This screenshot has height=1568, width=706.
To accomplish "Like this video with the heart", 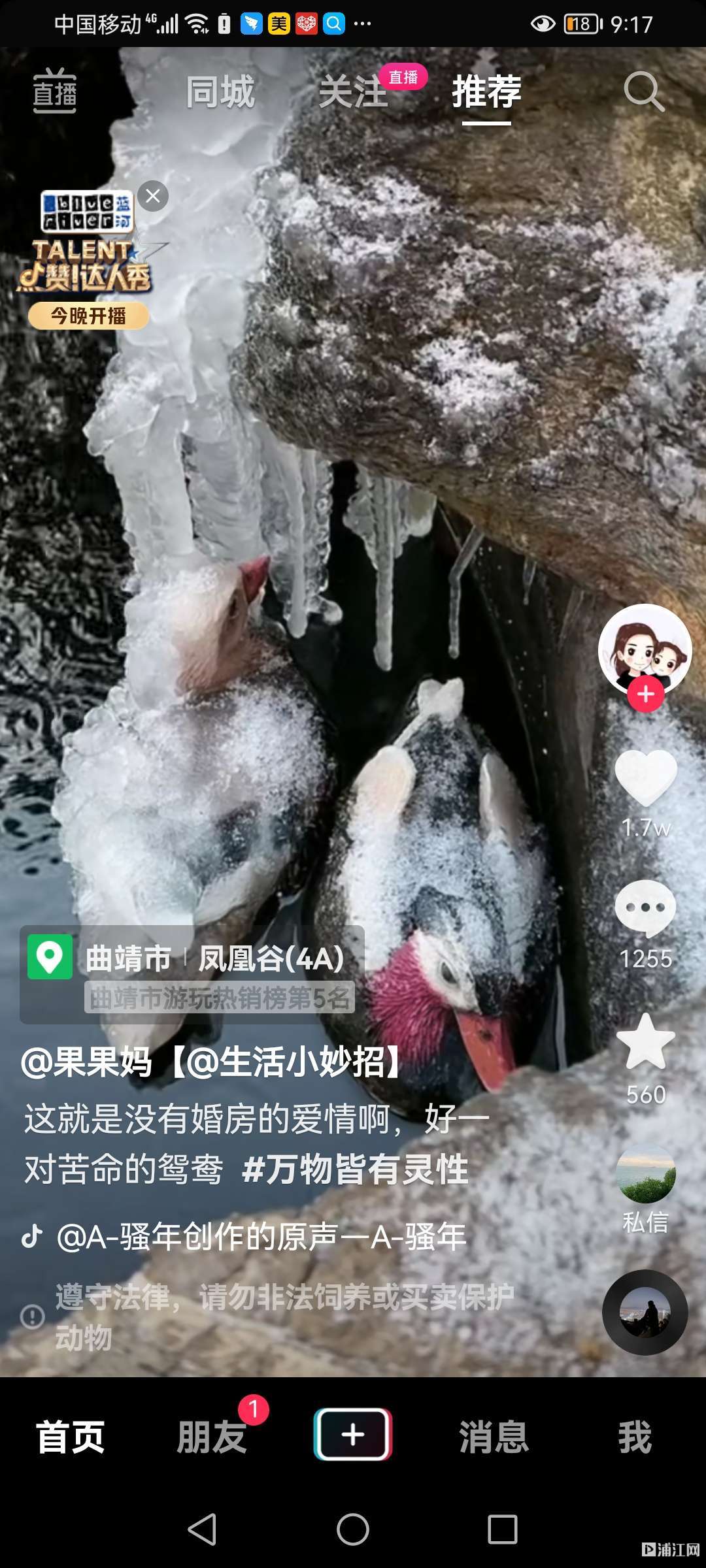I will coord(646,777).
